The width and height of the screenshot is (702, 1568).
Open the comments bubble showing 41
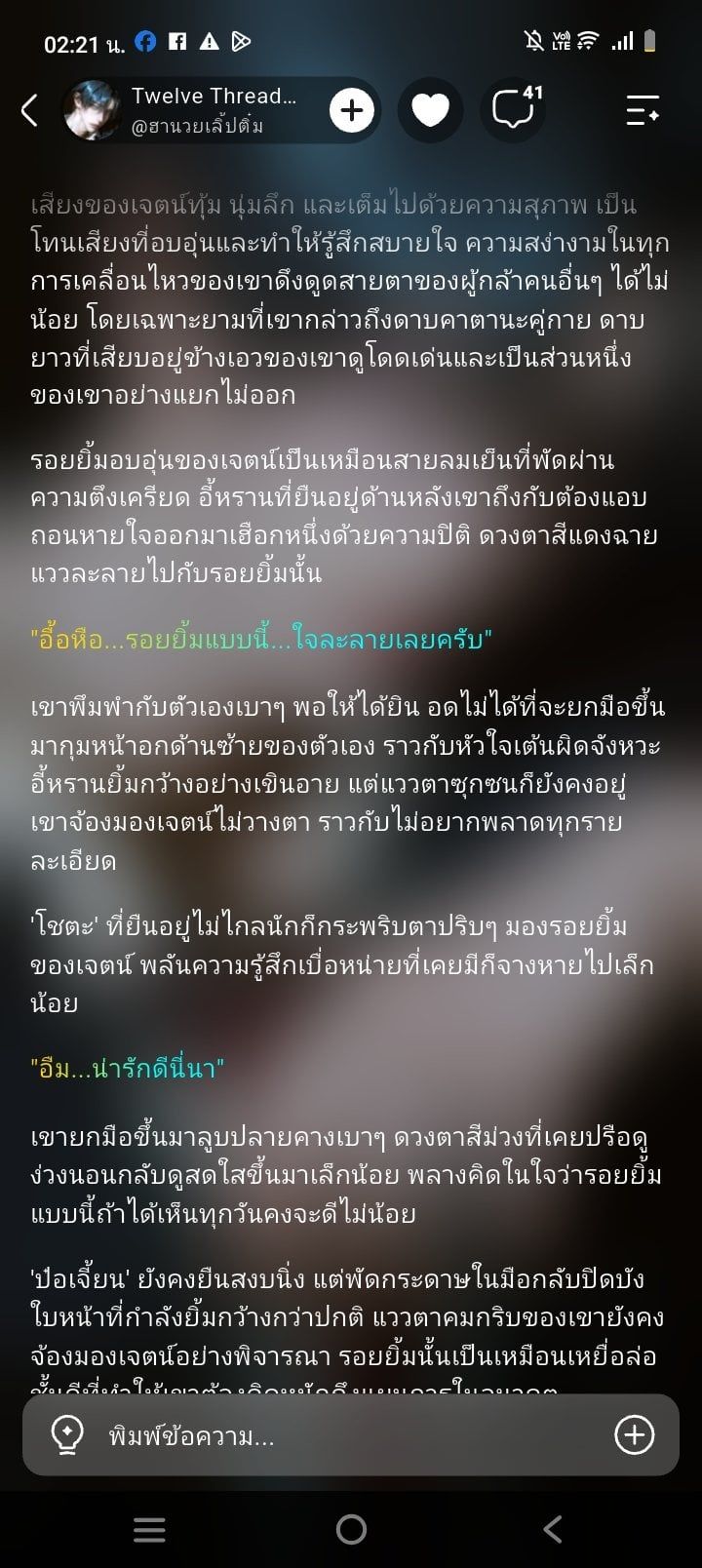point(514,110)
